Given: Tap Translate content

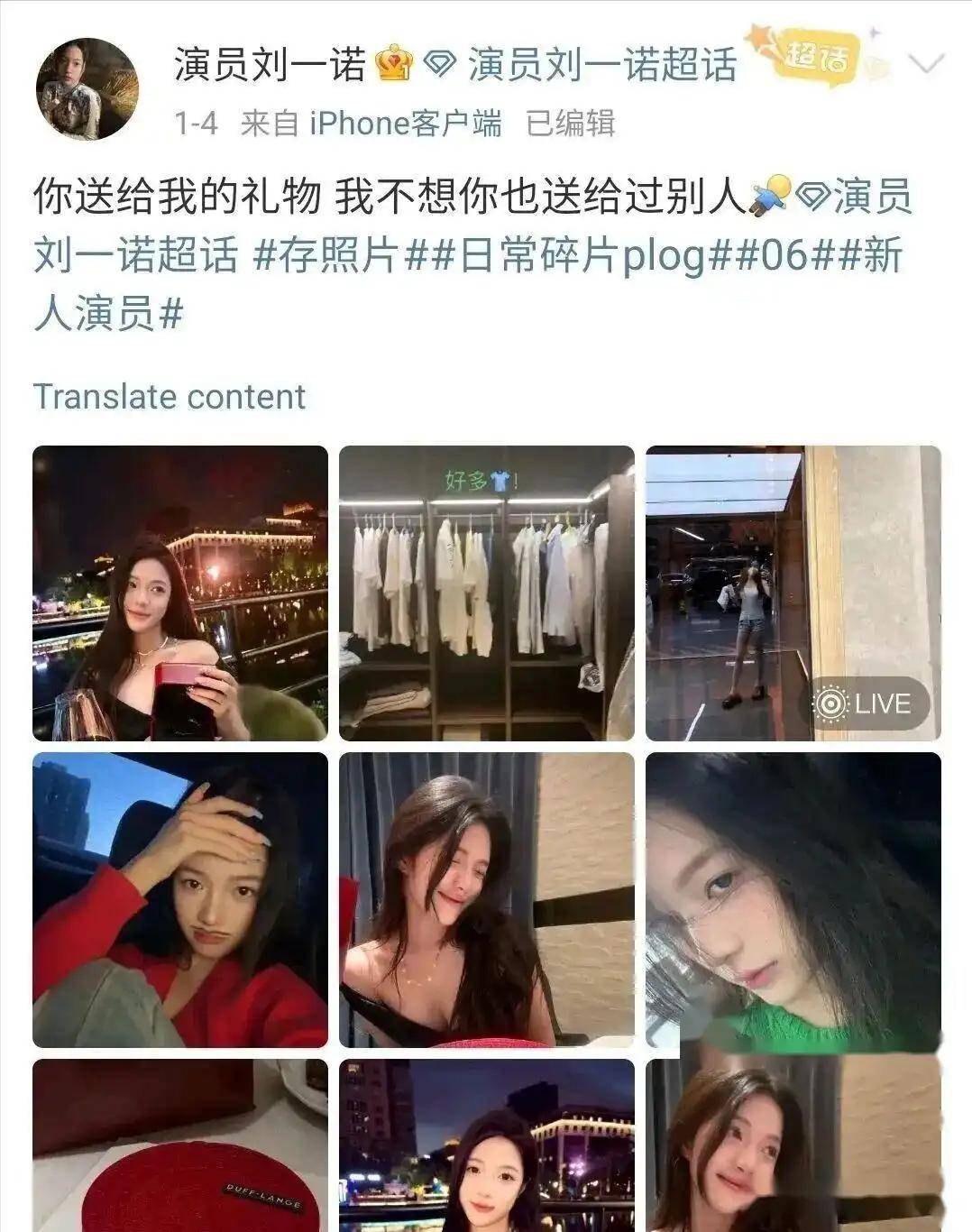Looking at the screenshot, I should (x=170, y=397).
